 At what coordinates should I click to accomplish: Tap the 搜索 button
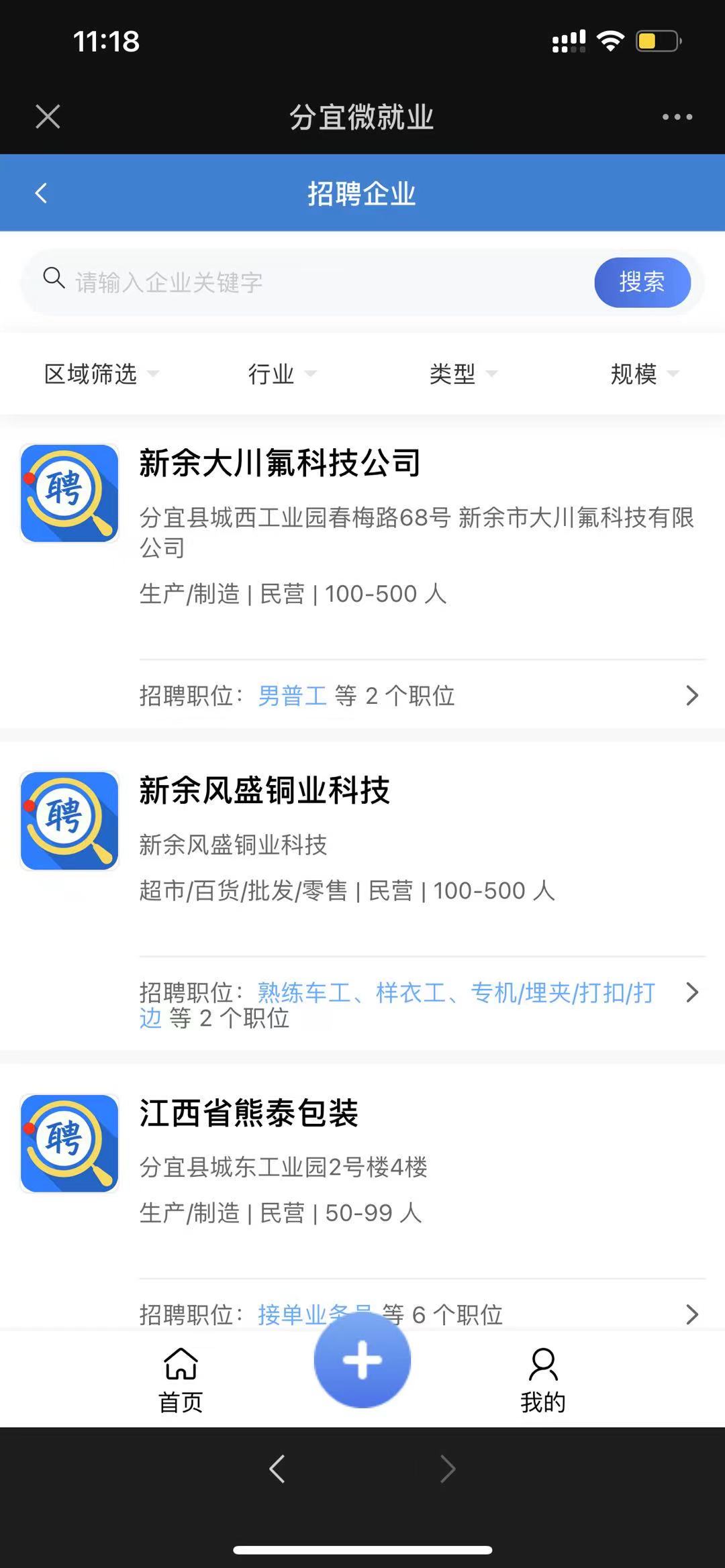pos(642,282)
